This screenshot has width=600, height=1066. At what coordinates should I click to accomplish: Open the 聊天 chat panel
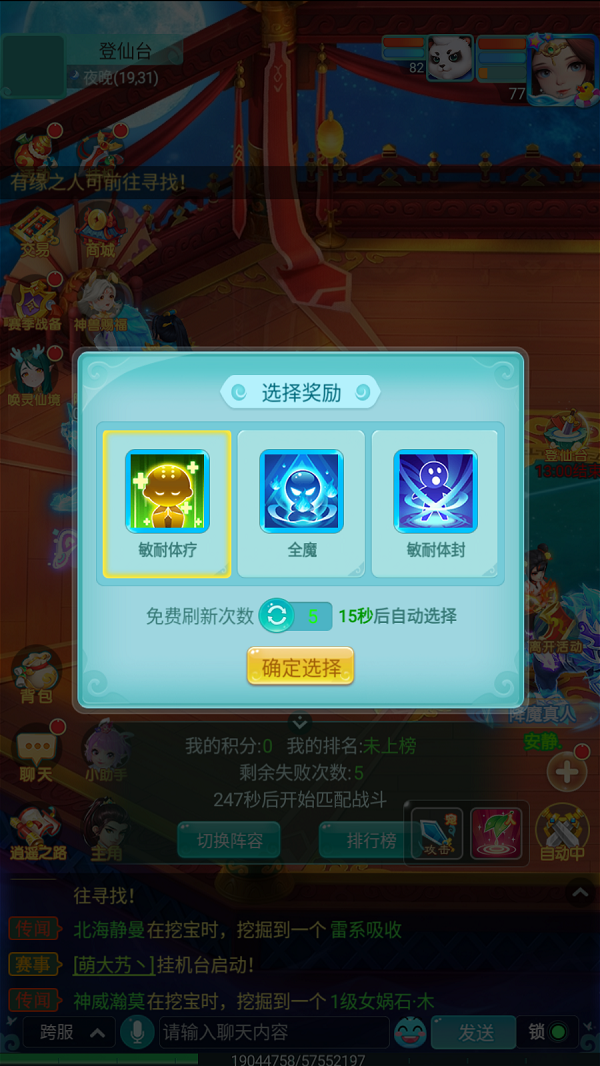(x=36, y=754)
